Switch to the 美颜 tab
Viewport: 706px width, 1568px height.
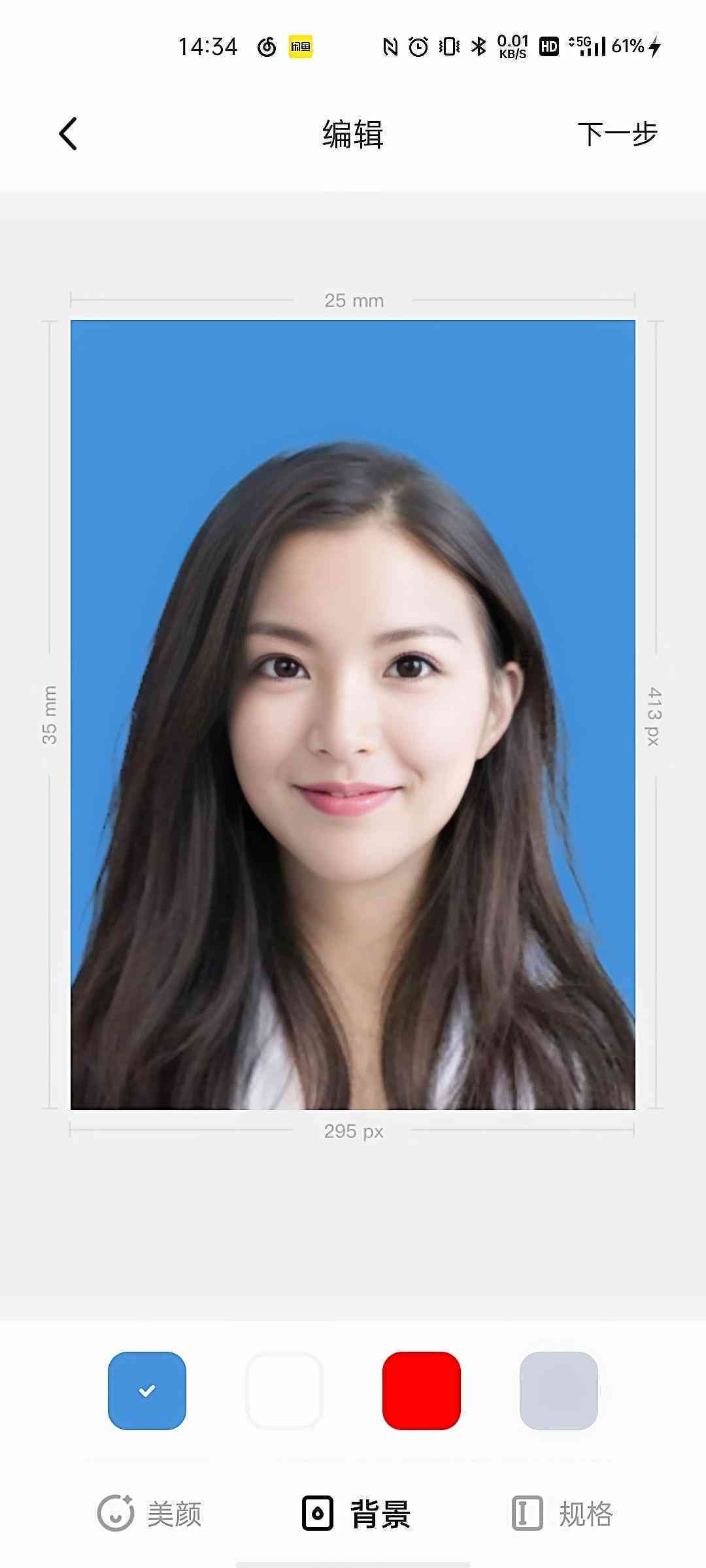[x=150, y=1514]
